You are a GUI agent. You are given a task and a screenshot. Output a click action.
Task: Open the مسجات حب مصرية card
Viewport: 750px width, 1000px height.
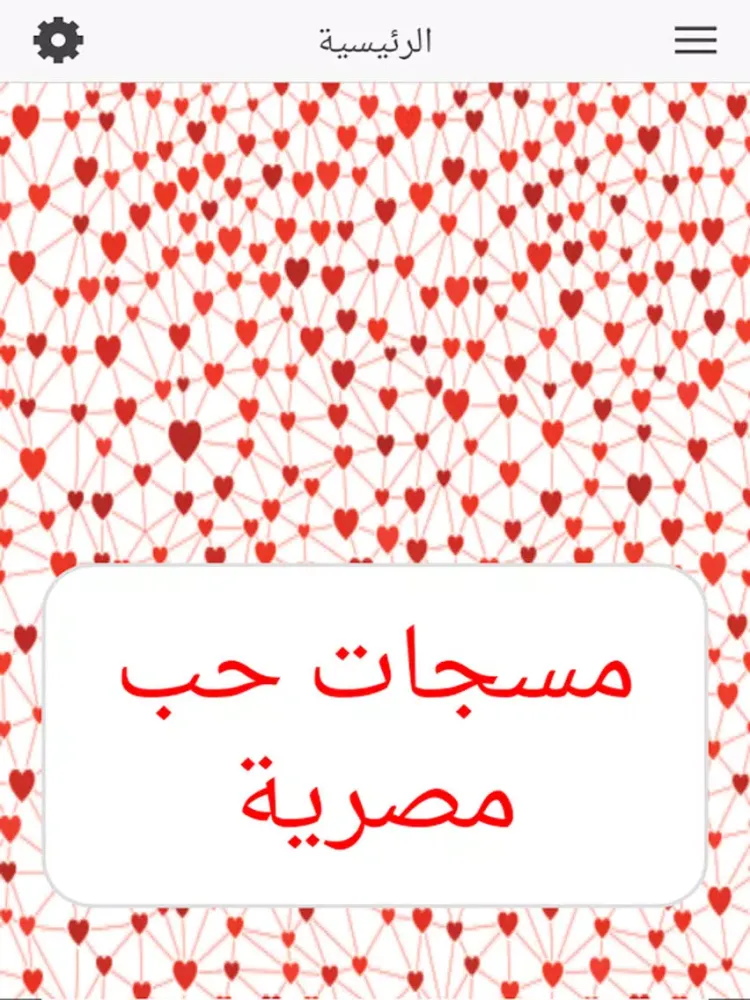[x=375, y=737]
